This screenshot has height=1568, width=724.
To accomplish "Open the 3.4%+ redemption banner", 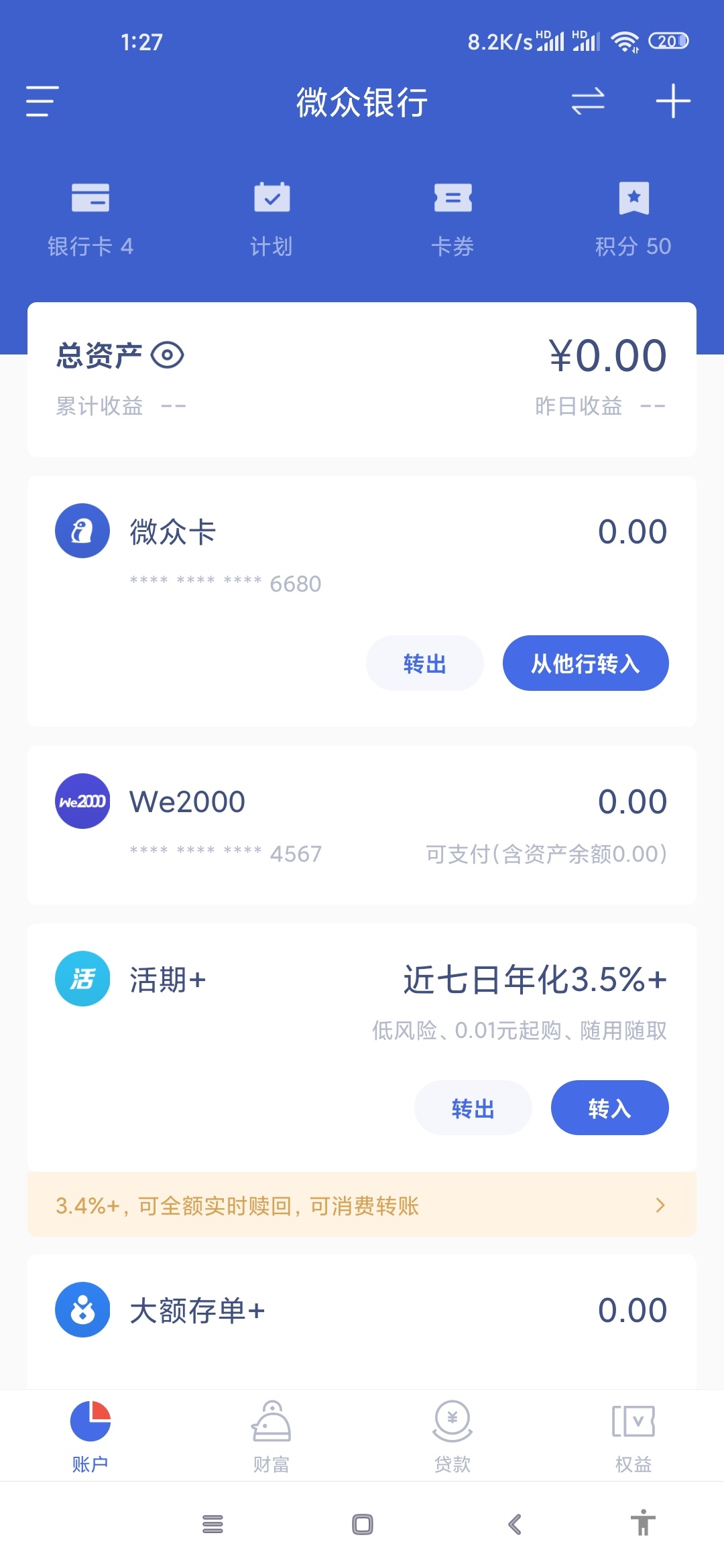I will [x=362, y=1205].
